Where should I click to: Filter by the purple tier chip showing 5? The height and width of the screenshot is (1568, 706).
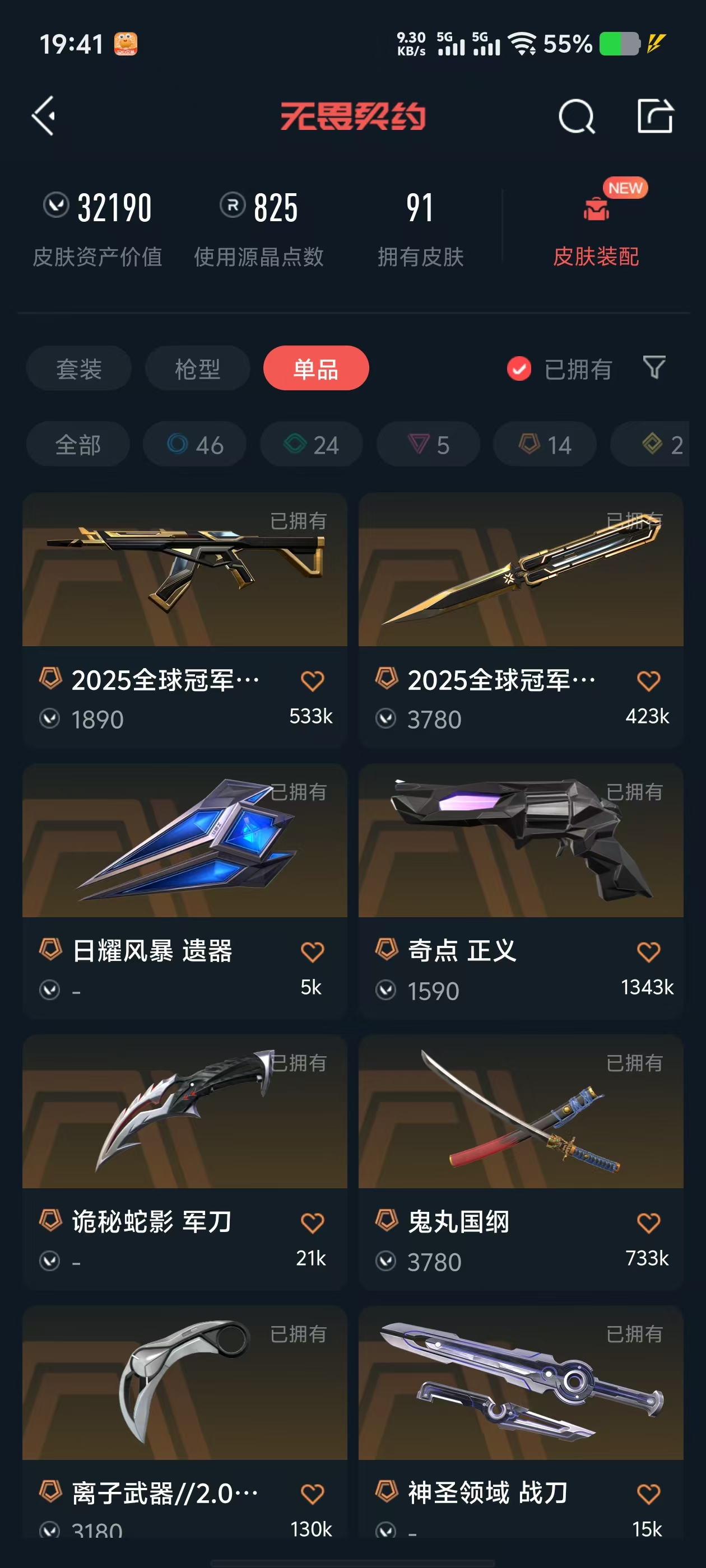pyautogui.click(x=428, y=444)
